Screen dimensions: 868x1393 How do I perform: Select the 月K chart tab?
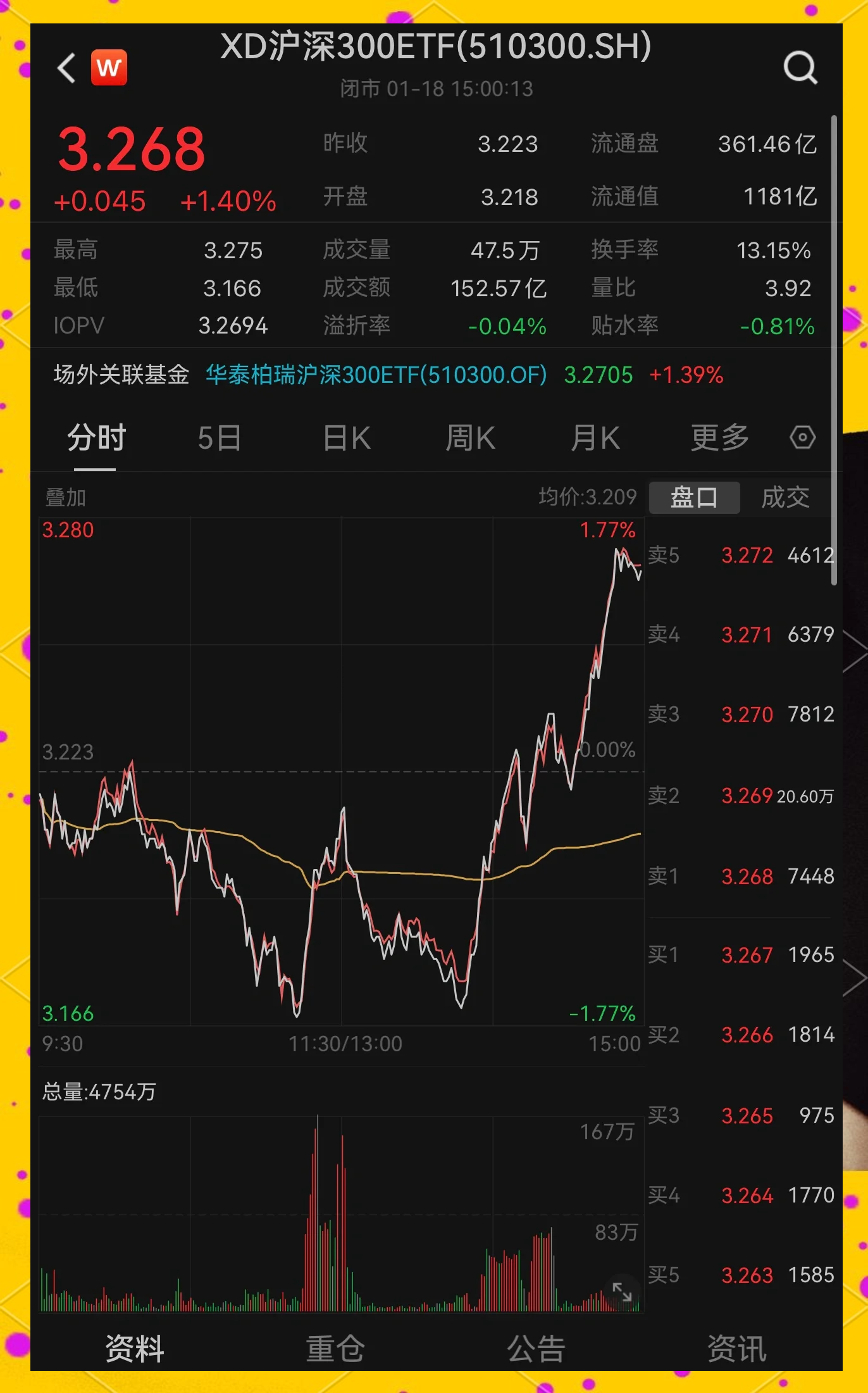[x=595, y=438]
